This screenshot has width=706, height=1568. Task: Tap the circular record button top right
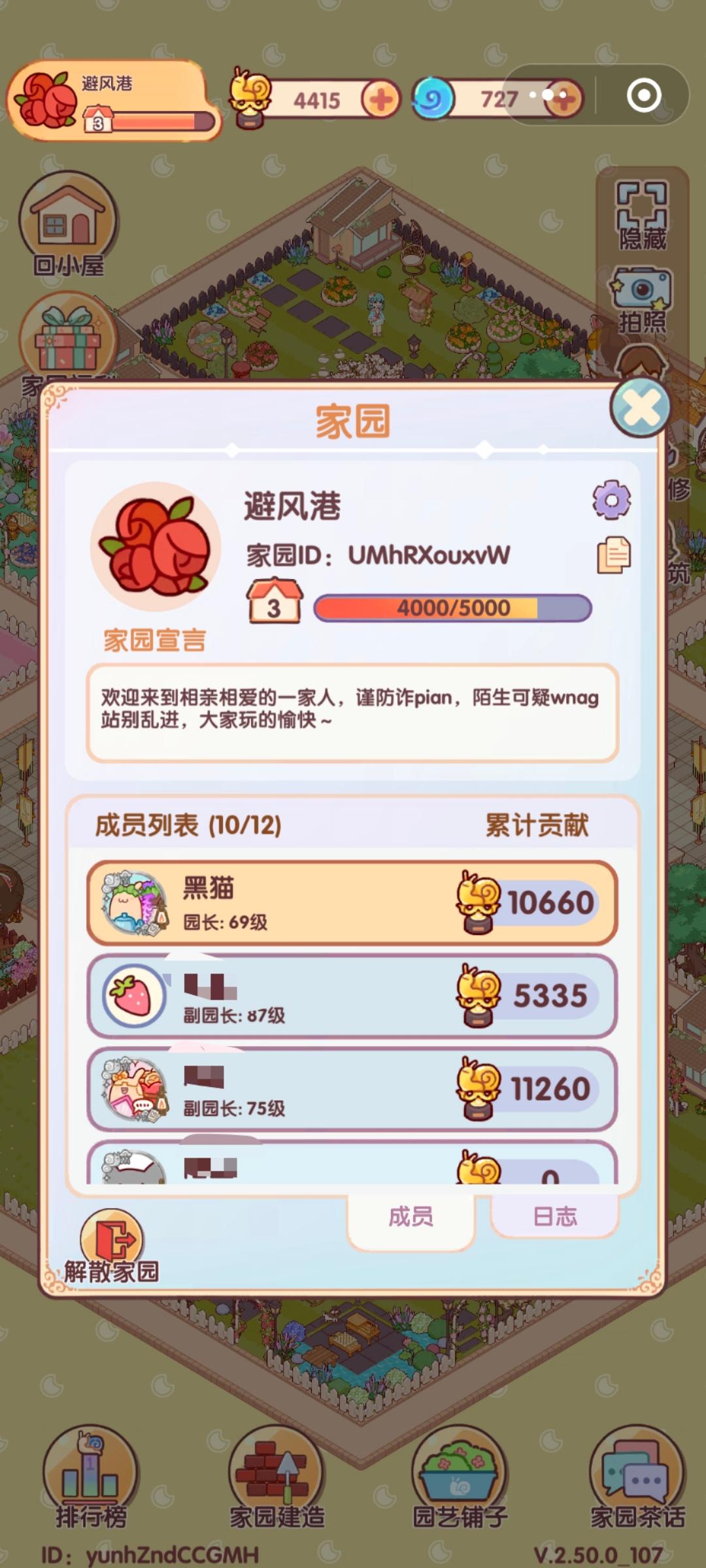click(643, 95)
